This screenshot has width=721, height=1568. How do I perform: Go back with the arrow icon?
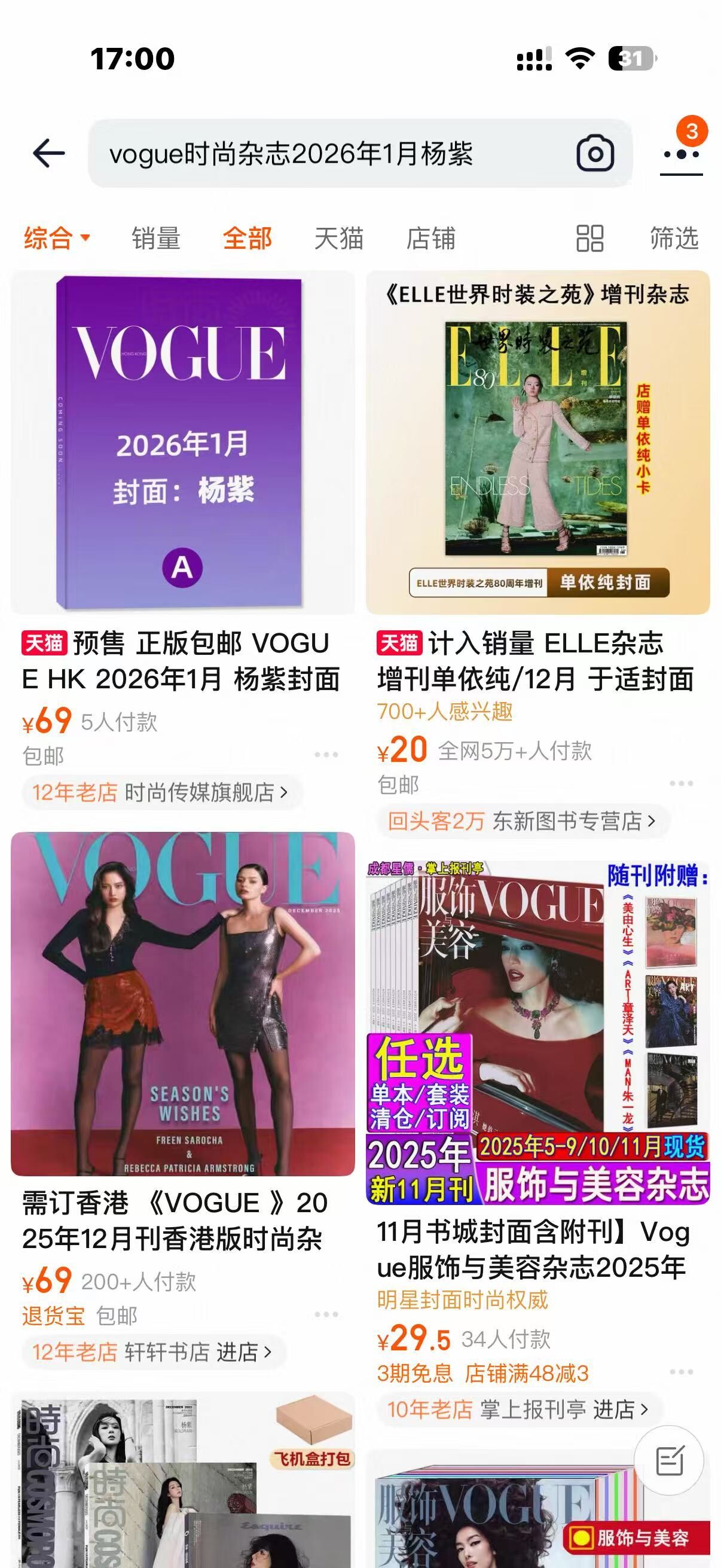48,152
